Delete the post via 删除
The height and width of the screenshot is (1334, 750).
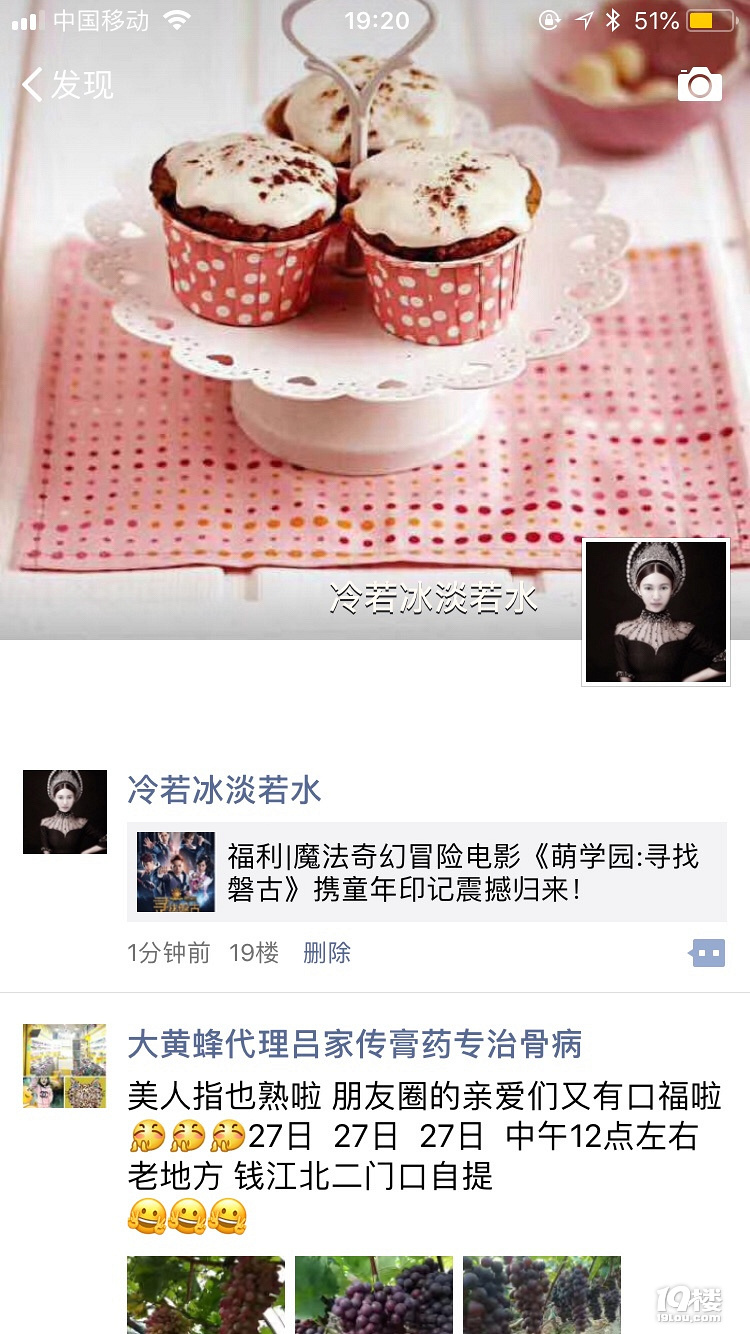click(327, 953)
